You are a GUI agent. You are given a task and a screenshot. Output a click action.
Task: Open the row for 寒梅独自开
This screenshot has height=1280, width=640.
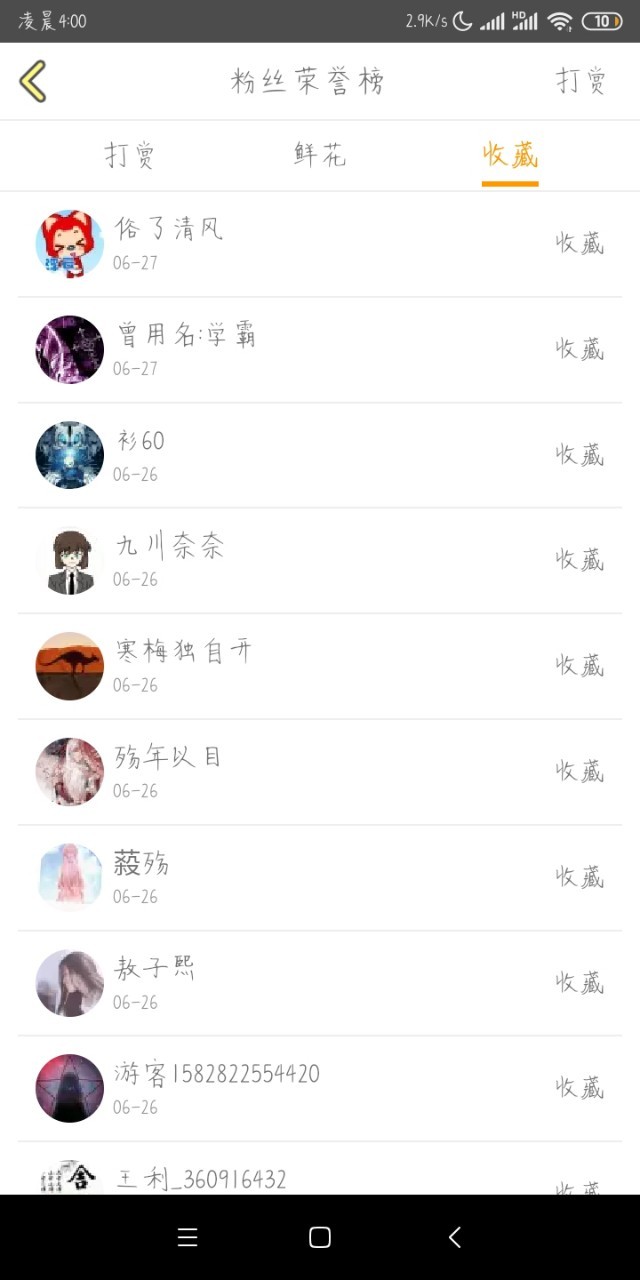320,666
